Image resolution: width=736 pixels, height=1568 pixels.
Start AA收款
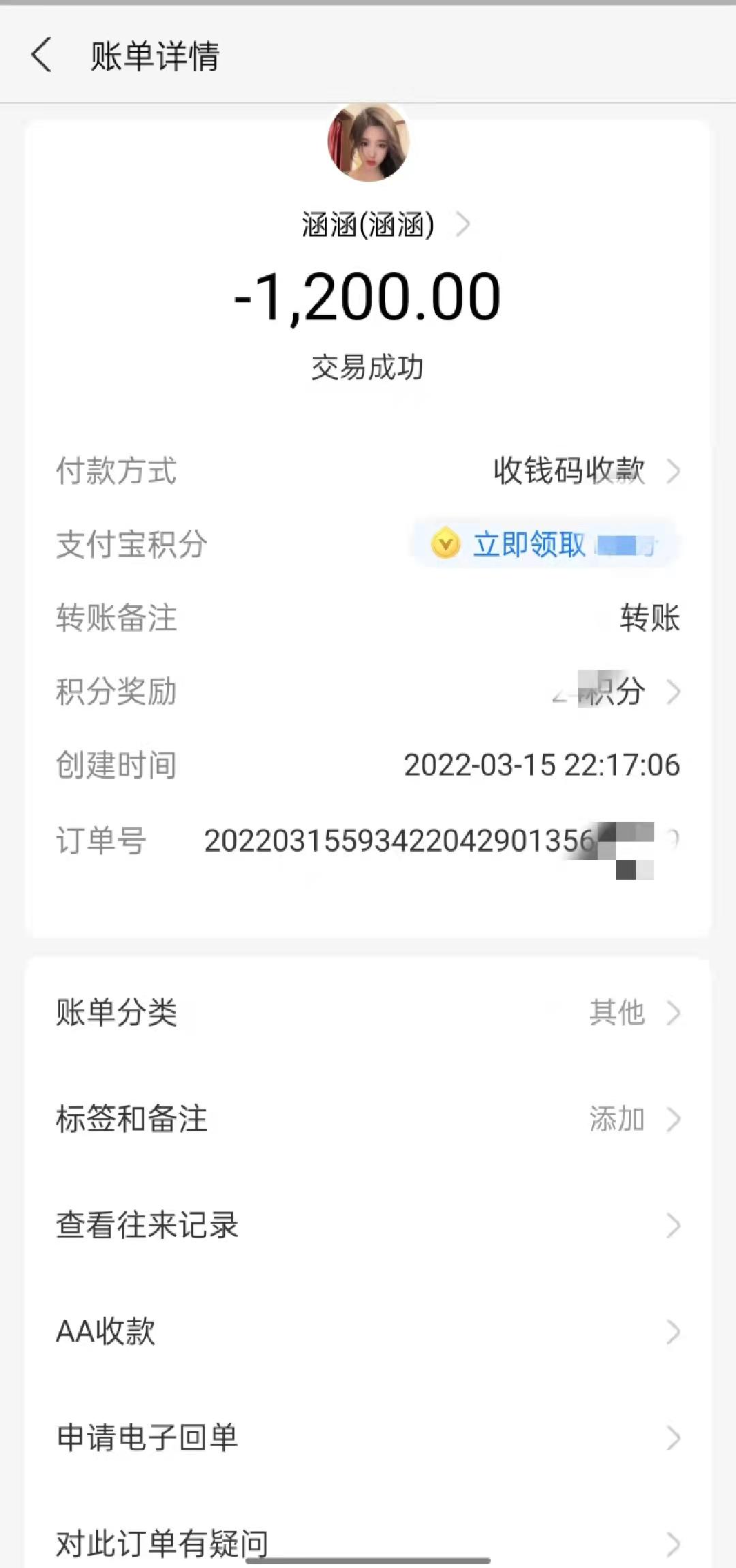(368, 1332)
